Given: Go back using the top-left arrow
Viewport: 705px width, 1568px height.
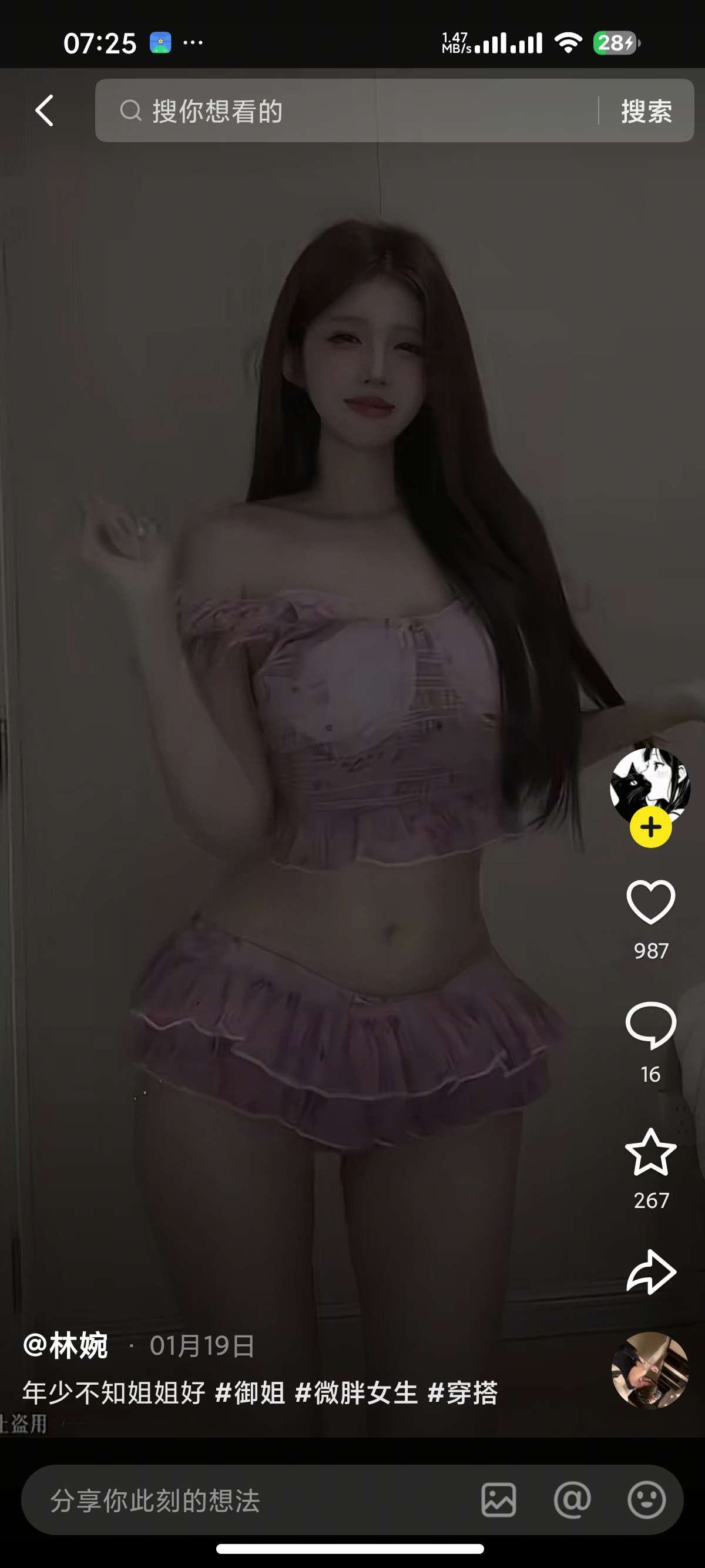Looking at the screenshot, I should tap(45, 111).
